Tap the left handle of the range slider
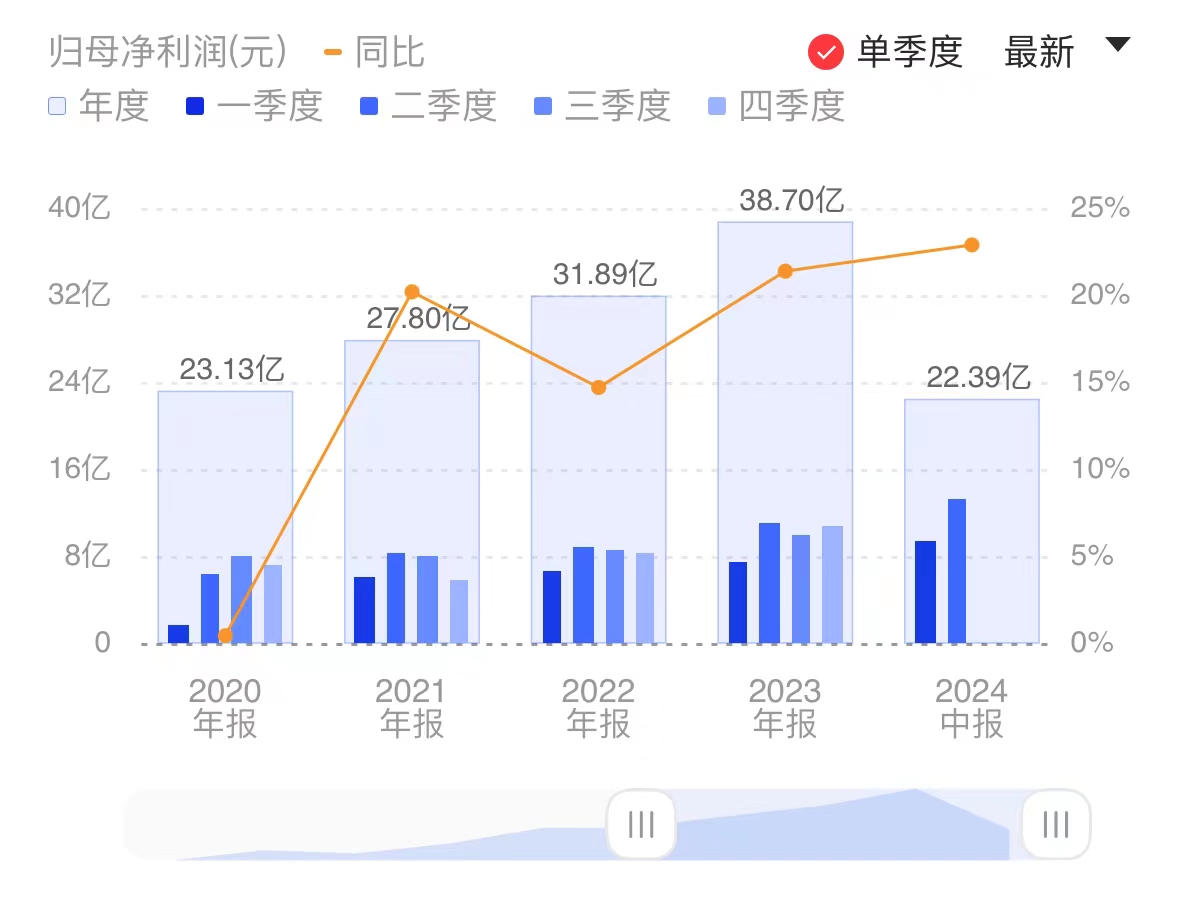Viewport: 1179px width, 902px height. click(641, 824)
